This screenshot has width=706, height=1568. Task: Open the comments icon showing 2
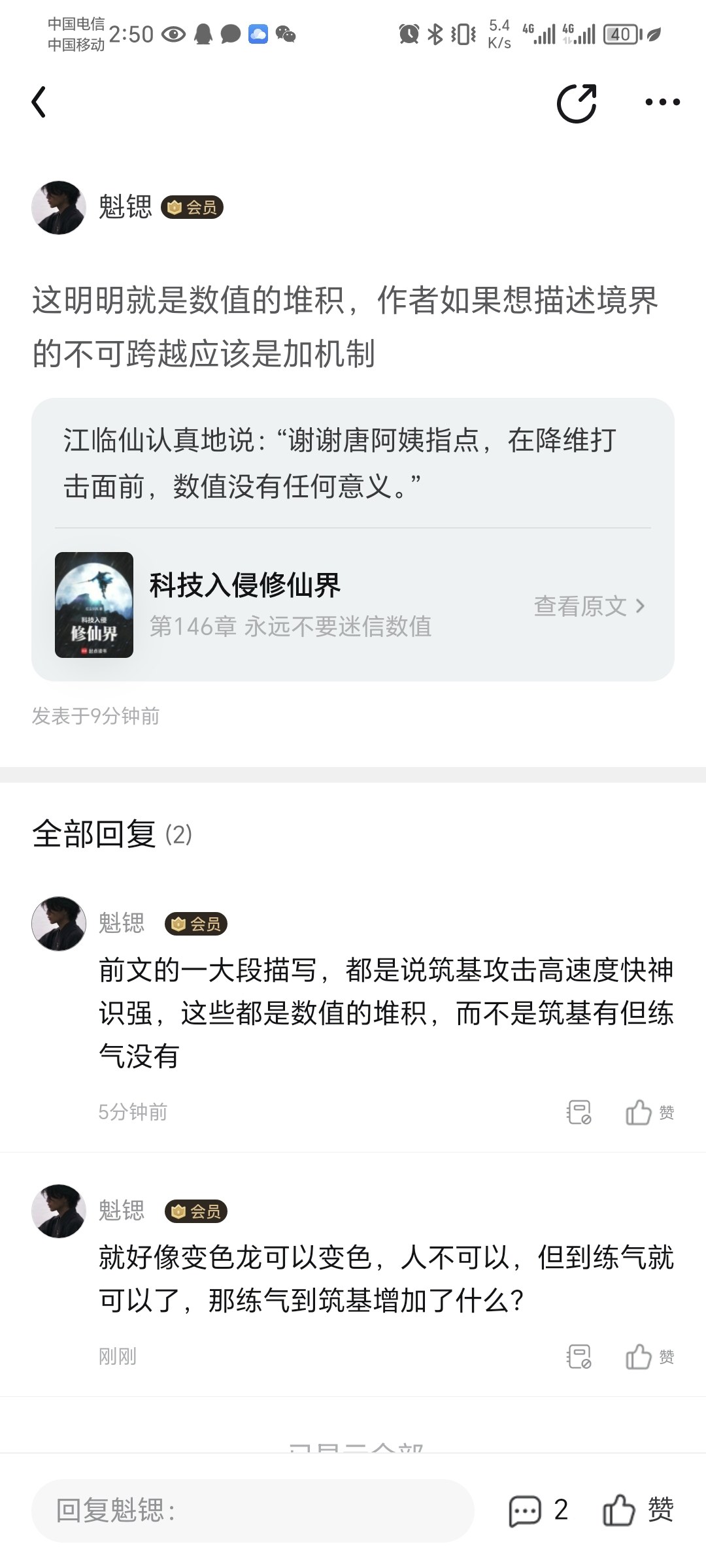[537, 1511]
